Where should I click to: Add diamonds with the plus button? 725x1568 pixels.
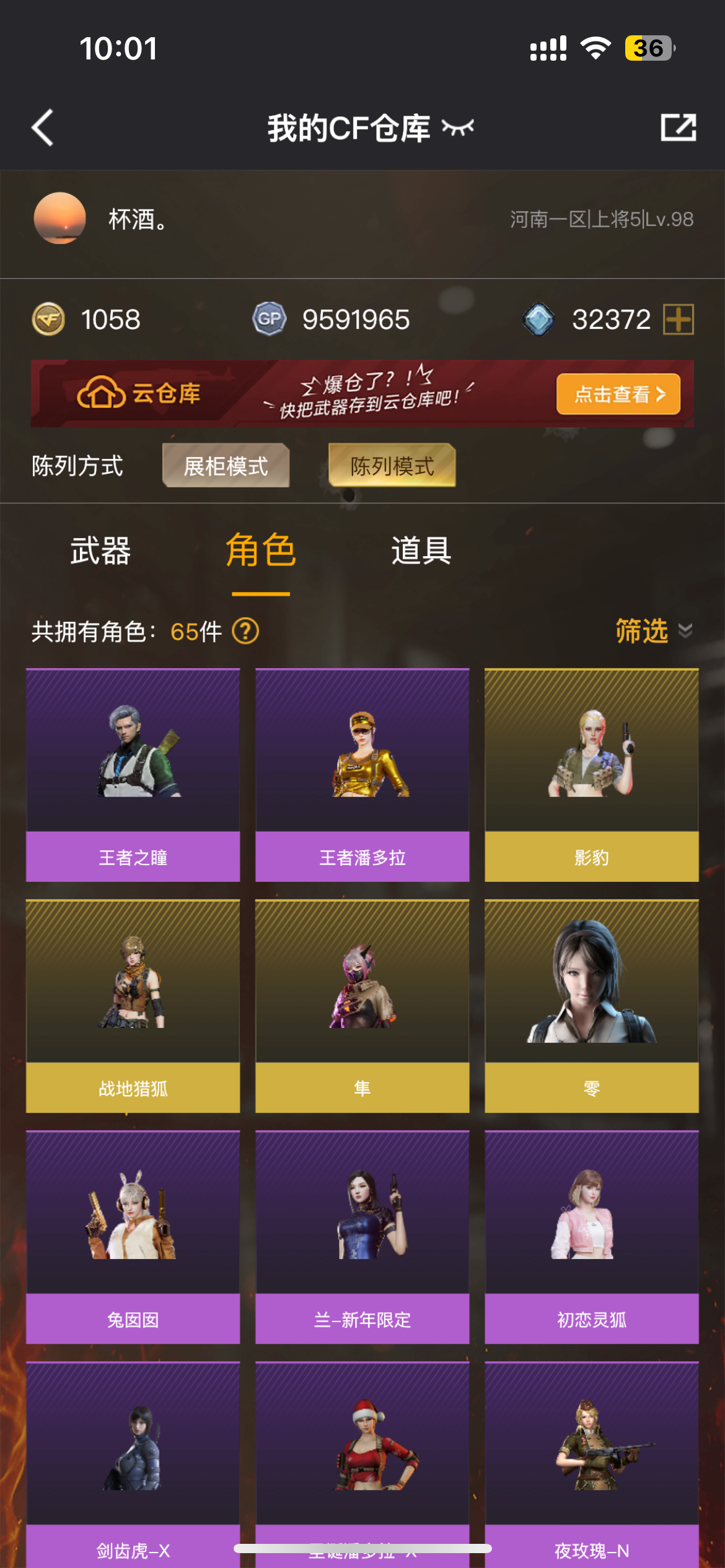pyautogui.click(x=679, y=320)
